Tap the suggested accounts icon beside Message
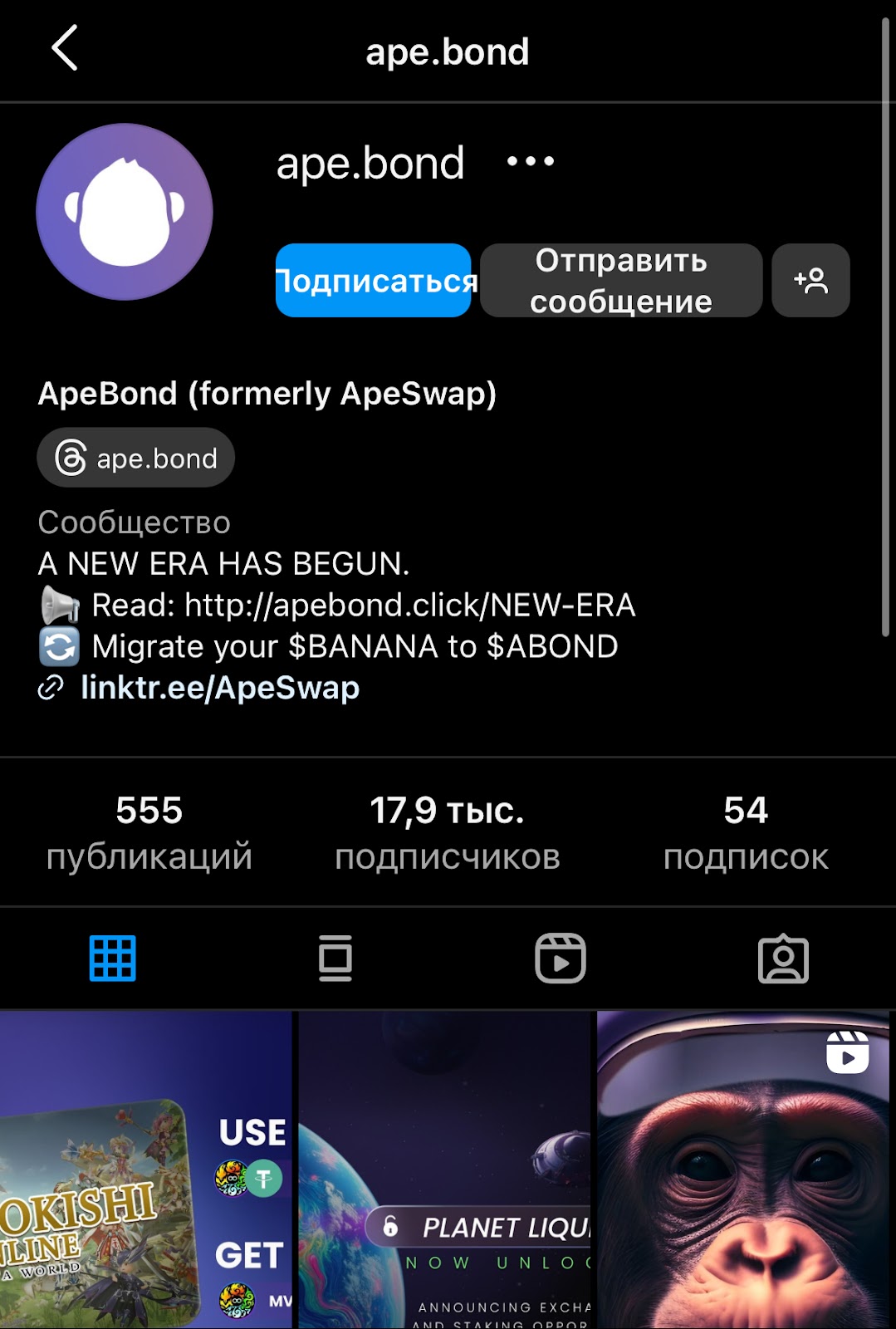 (810, 281)
